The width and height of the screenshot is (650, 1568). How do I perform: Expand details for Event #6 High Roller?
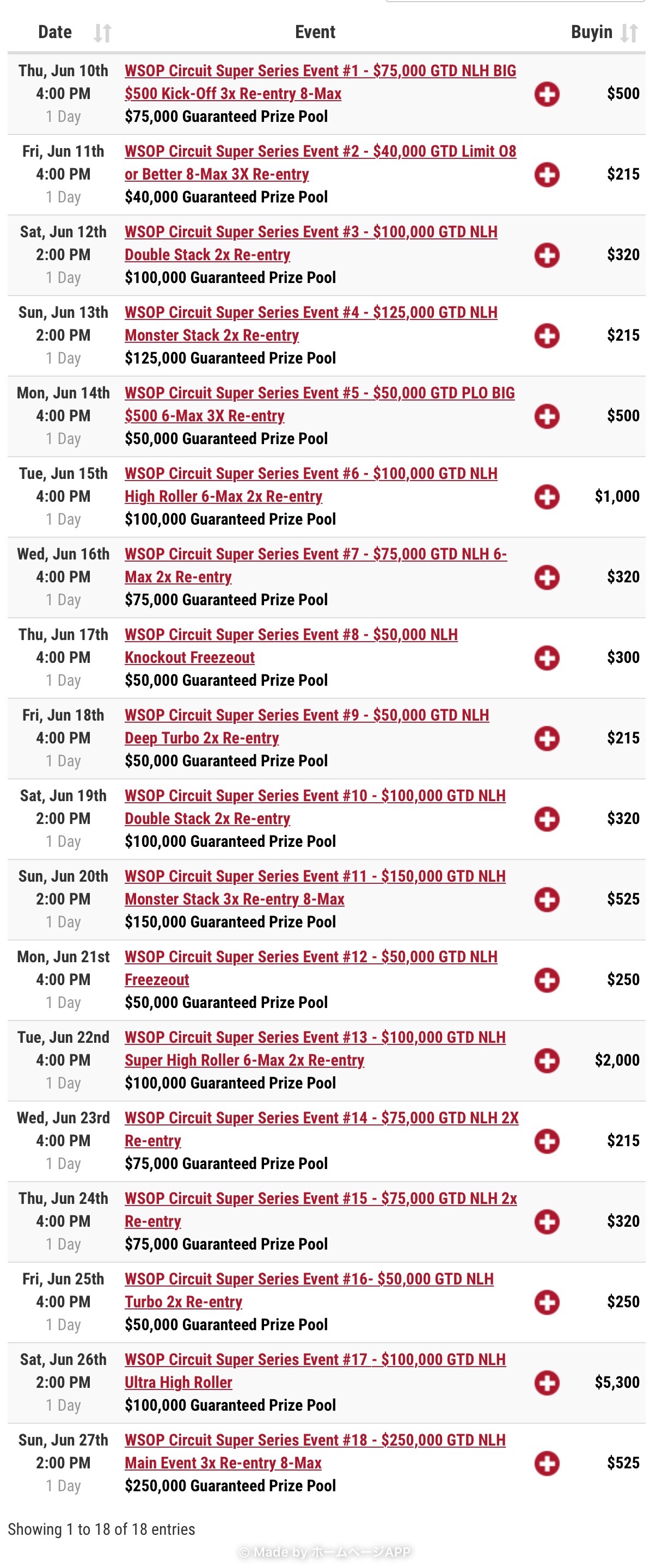(547, 497)
